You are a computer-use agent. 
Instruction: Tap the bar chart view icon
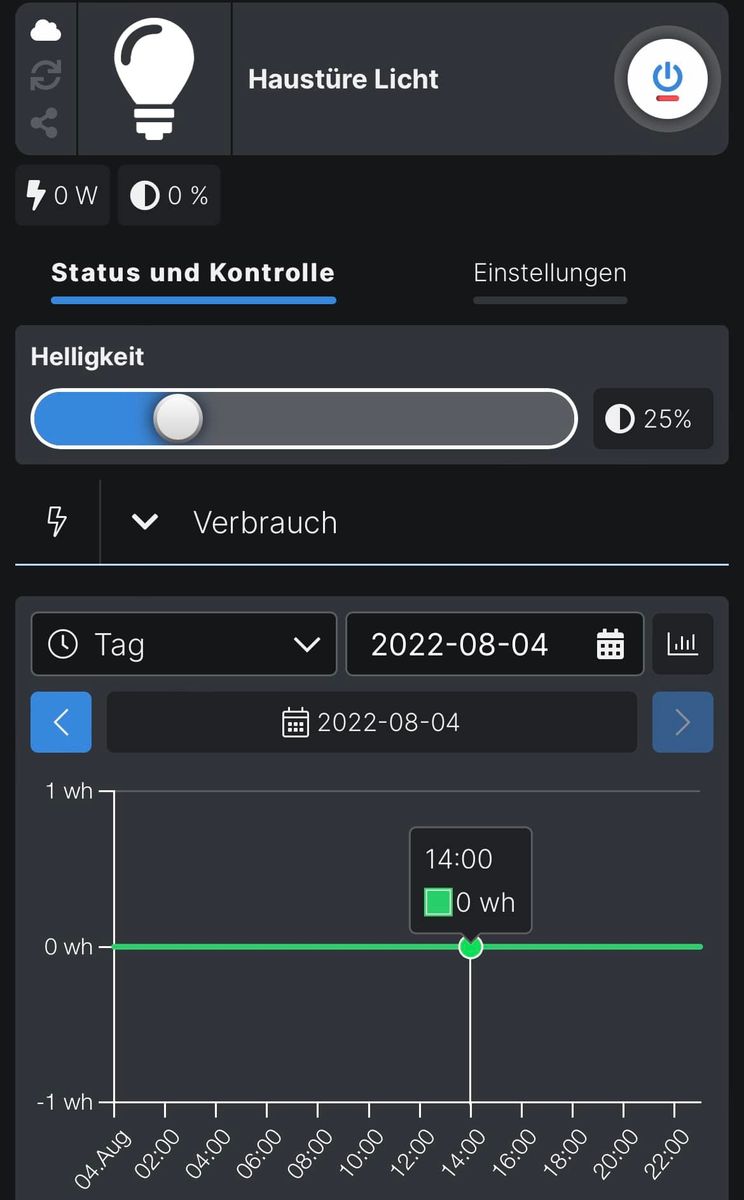683,644
